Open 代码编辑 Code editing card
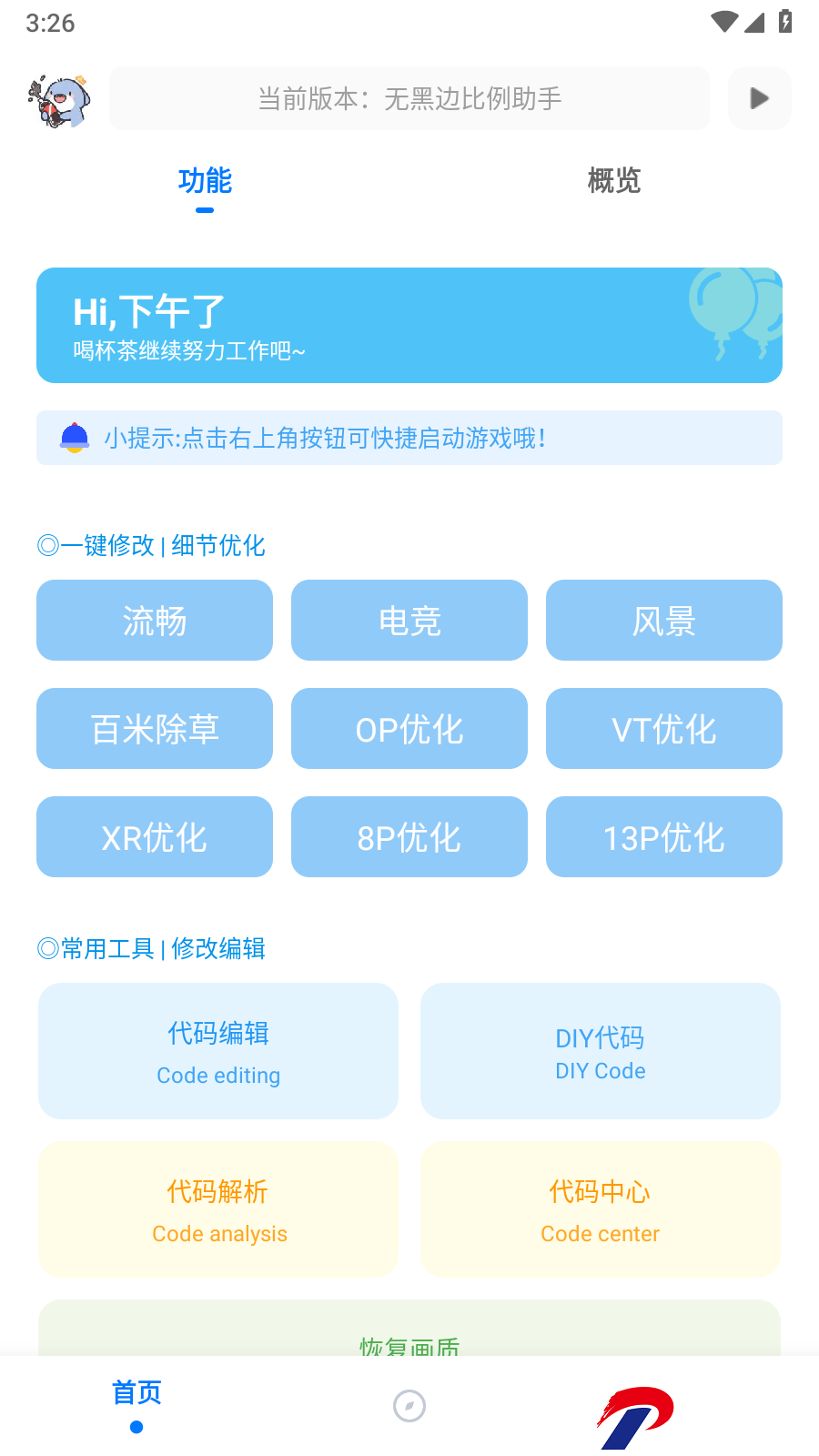The height and width of the screenshot is (1456, 819). [x=218, y=1051]
